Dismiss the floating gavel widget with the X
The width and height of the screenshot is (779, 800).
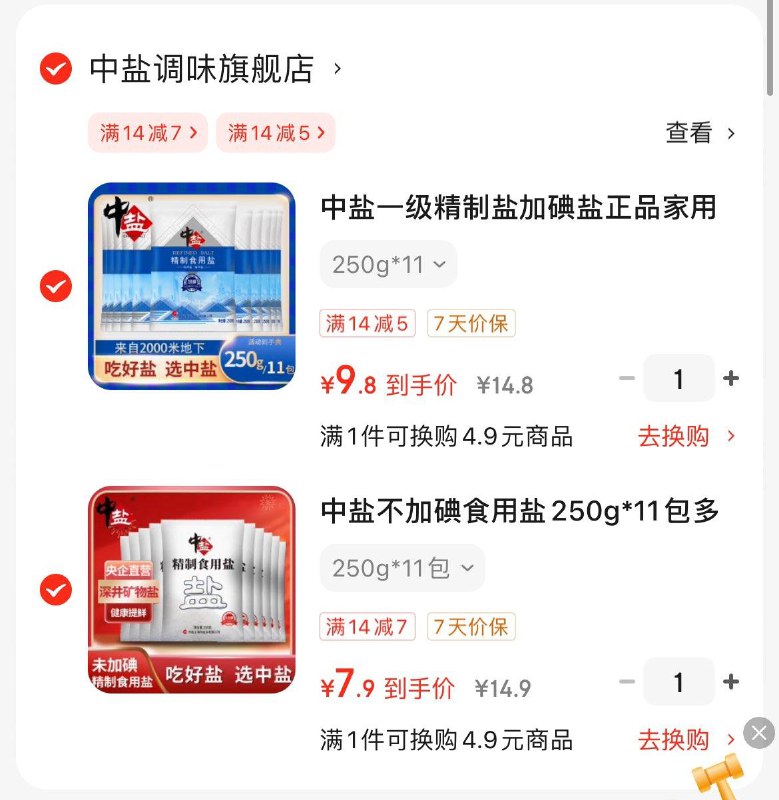(759, 733)
